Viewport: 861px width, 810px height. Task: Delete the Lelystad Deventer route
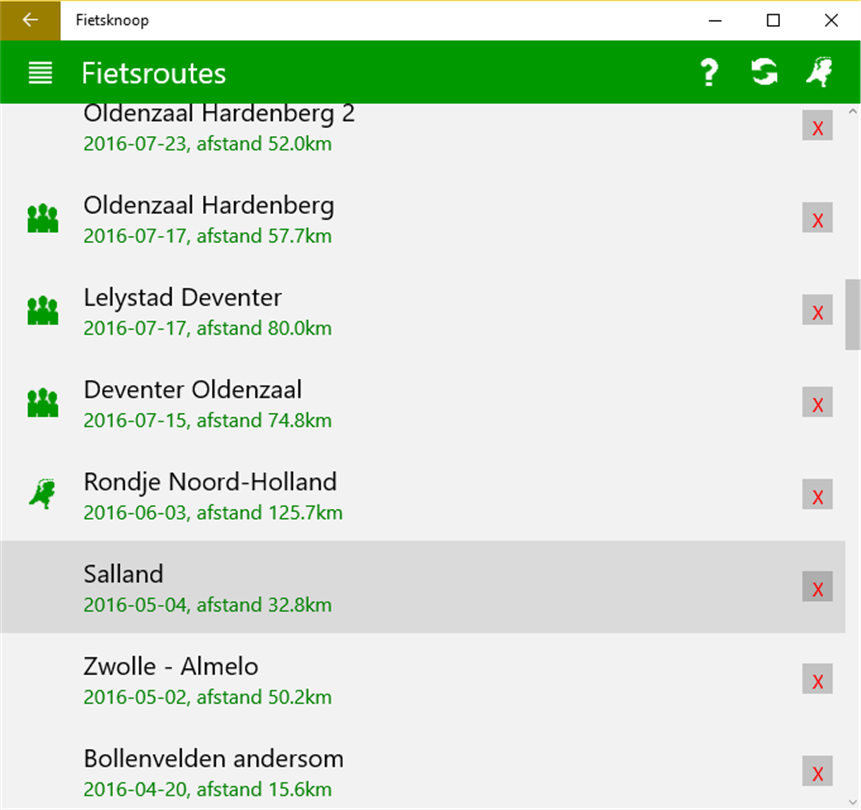[x=818, y=311]
